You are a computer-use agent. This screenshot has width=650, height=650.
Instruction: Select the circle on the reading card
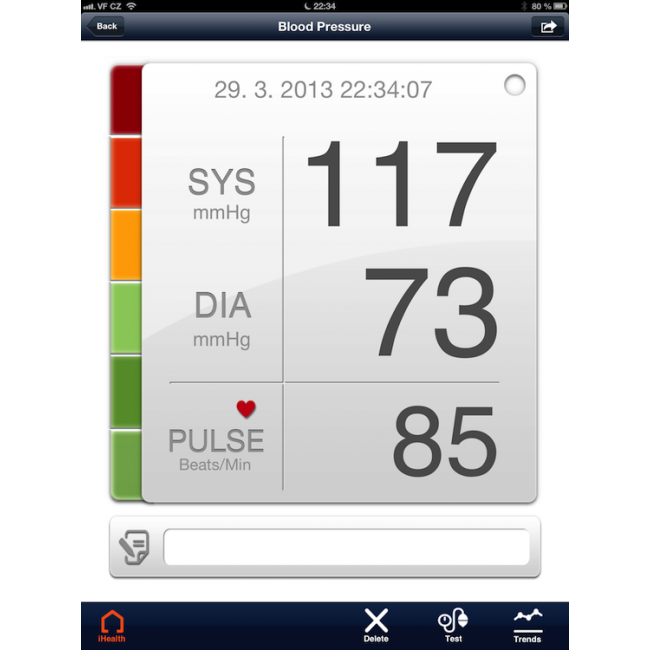coord(515,85)
